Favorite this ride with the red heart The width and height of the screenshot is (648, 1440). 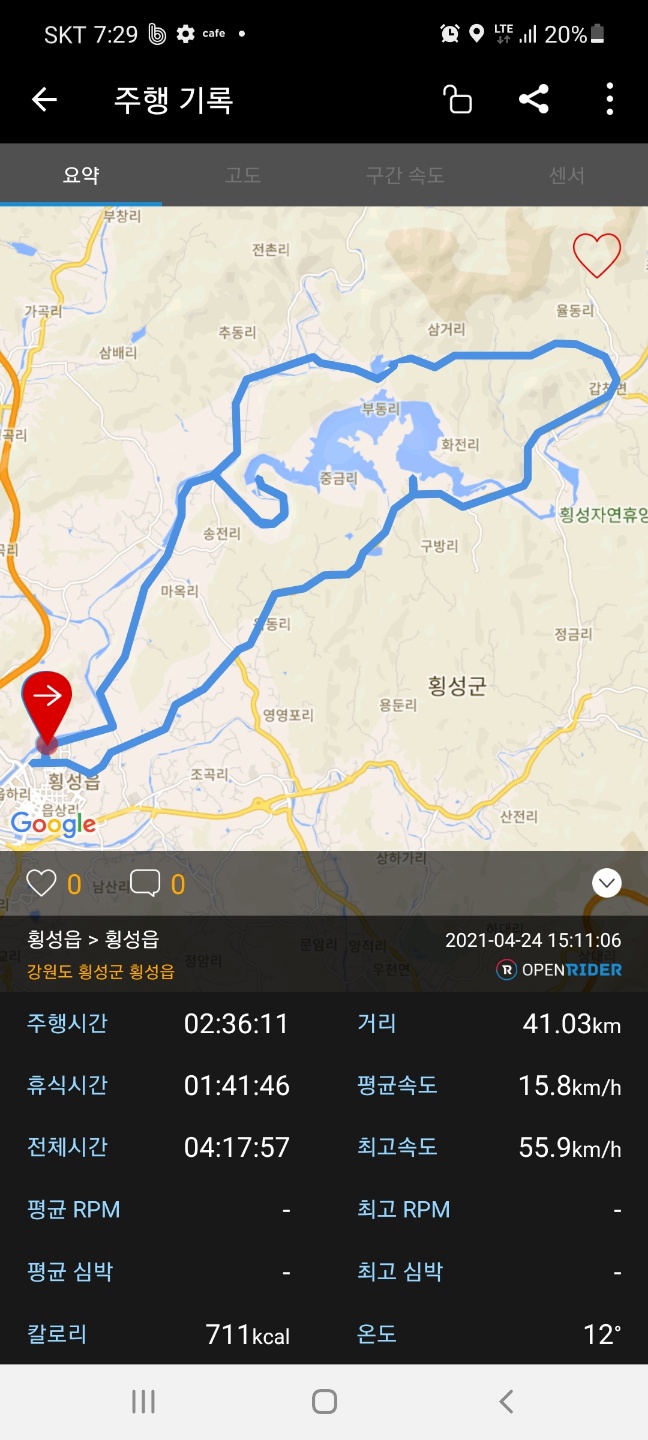597,256
